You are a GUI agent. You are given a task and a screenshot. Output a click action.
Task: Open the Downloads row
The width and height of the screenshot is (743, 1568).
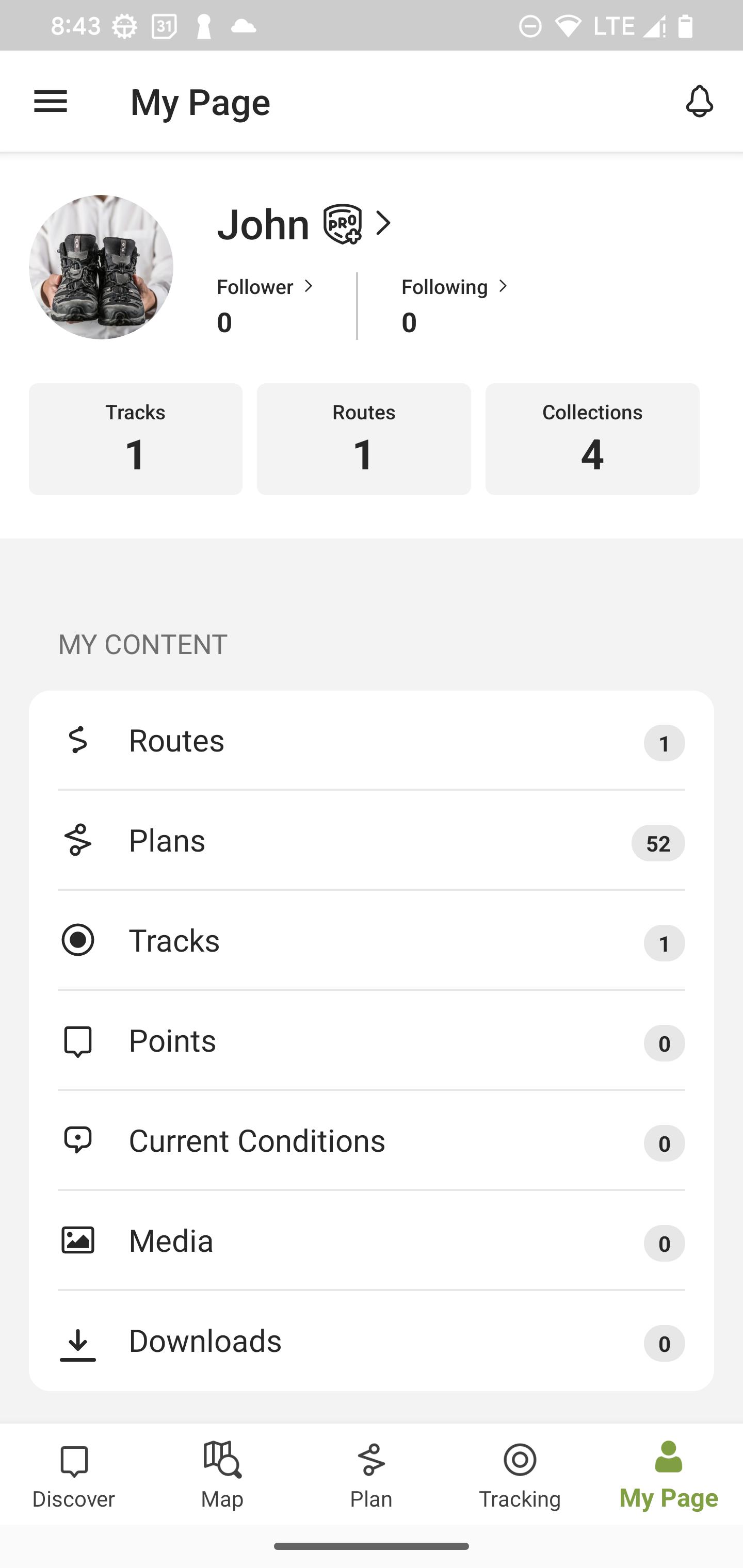372,1342
